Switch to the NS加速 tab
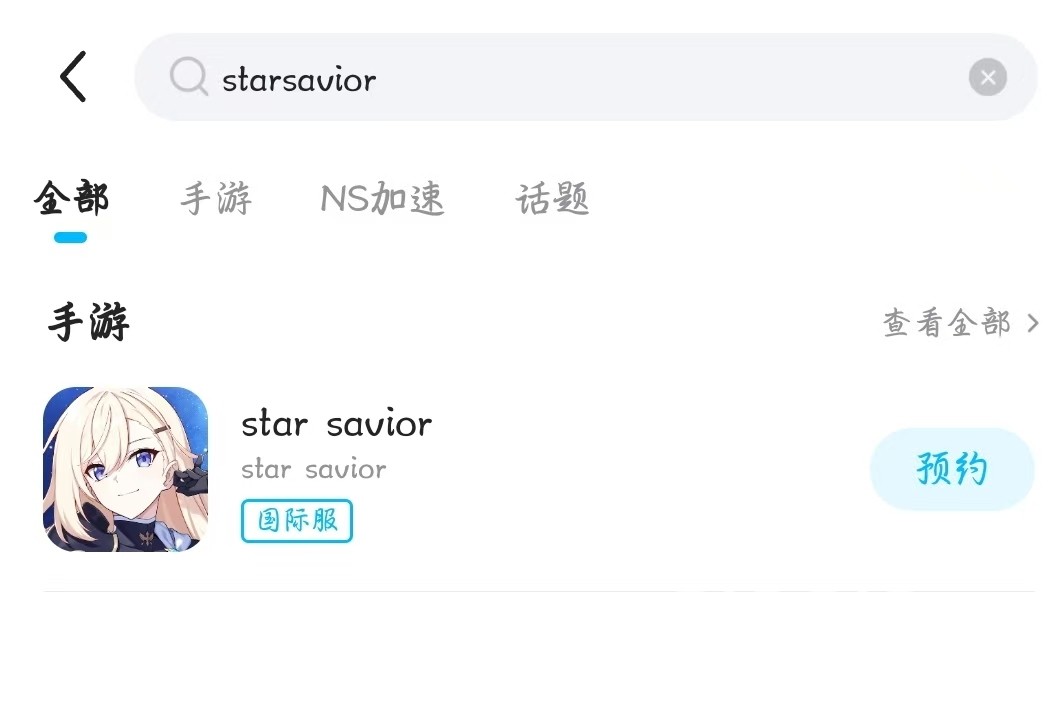The image size is (1050, 720). (382, 199)
